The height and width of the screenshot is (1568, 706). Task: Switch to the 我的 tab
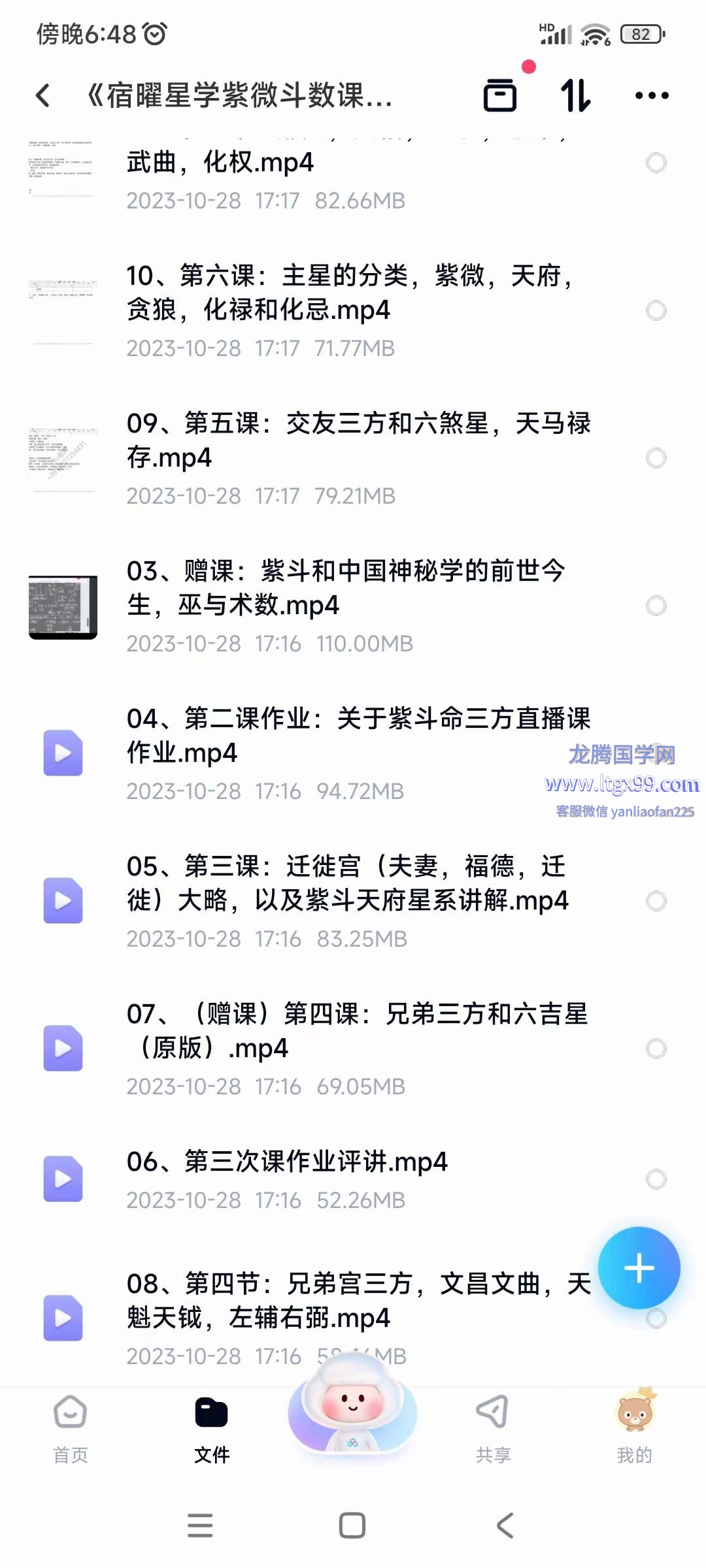(634, 1428)
